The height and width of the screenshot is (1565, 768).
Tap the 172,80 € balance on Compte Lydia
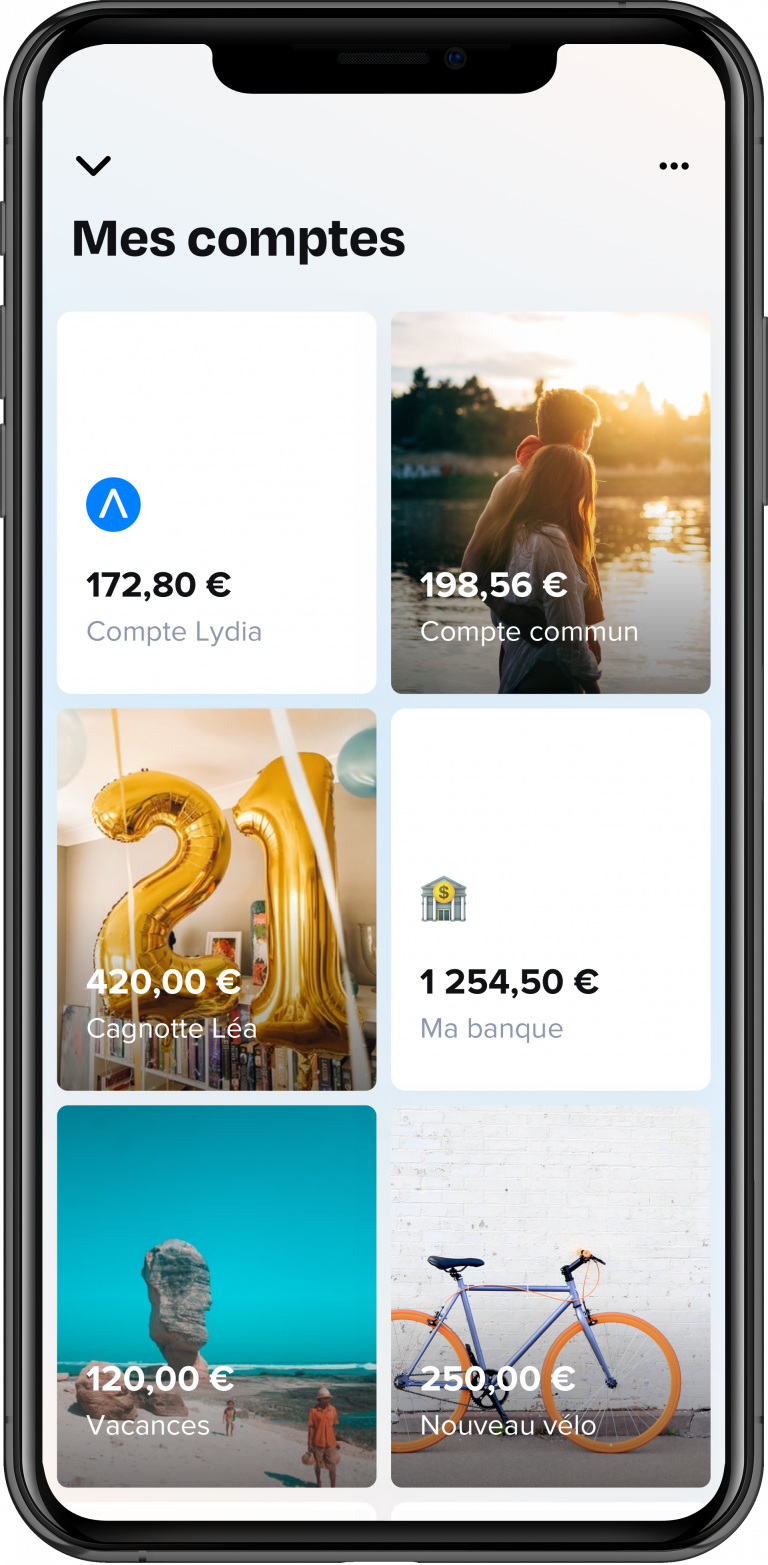[x=158, y=584]
